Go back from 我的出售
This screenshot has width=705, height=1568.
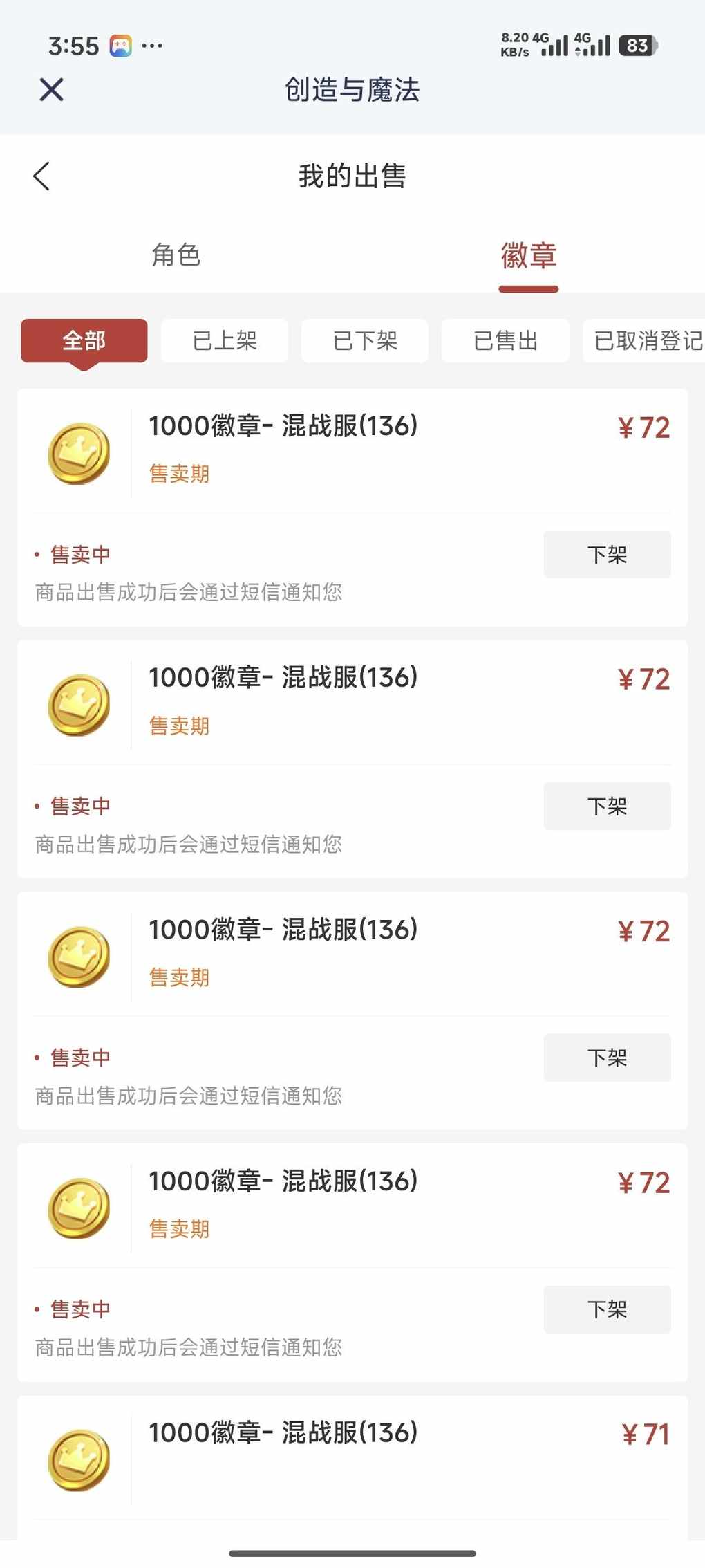[x=41, y=176]
